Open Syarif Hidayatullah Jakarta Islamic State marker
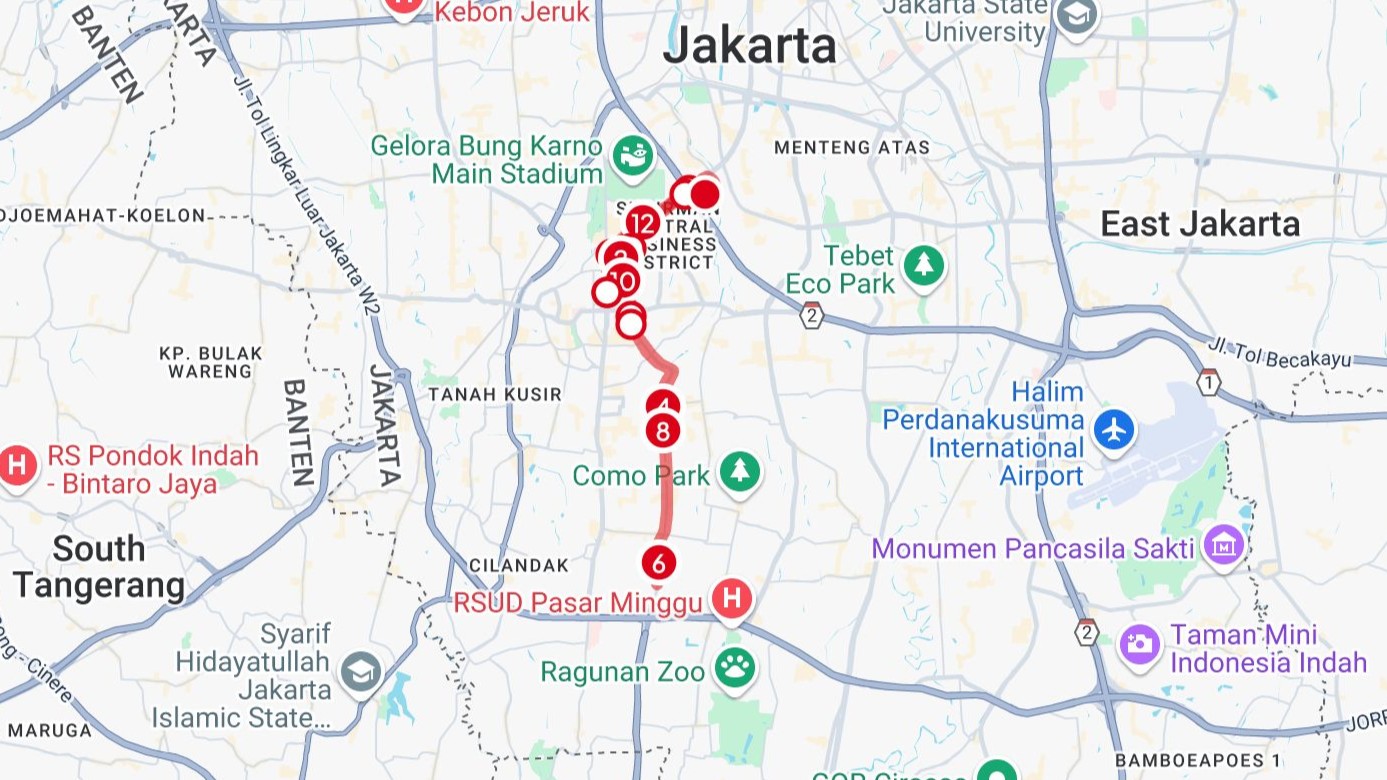 pos(361,674)
